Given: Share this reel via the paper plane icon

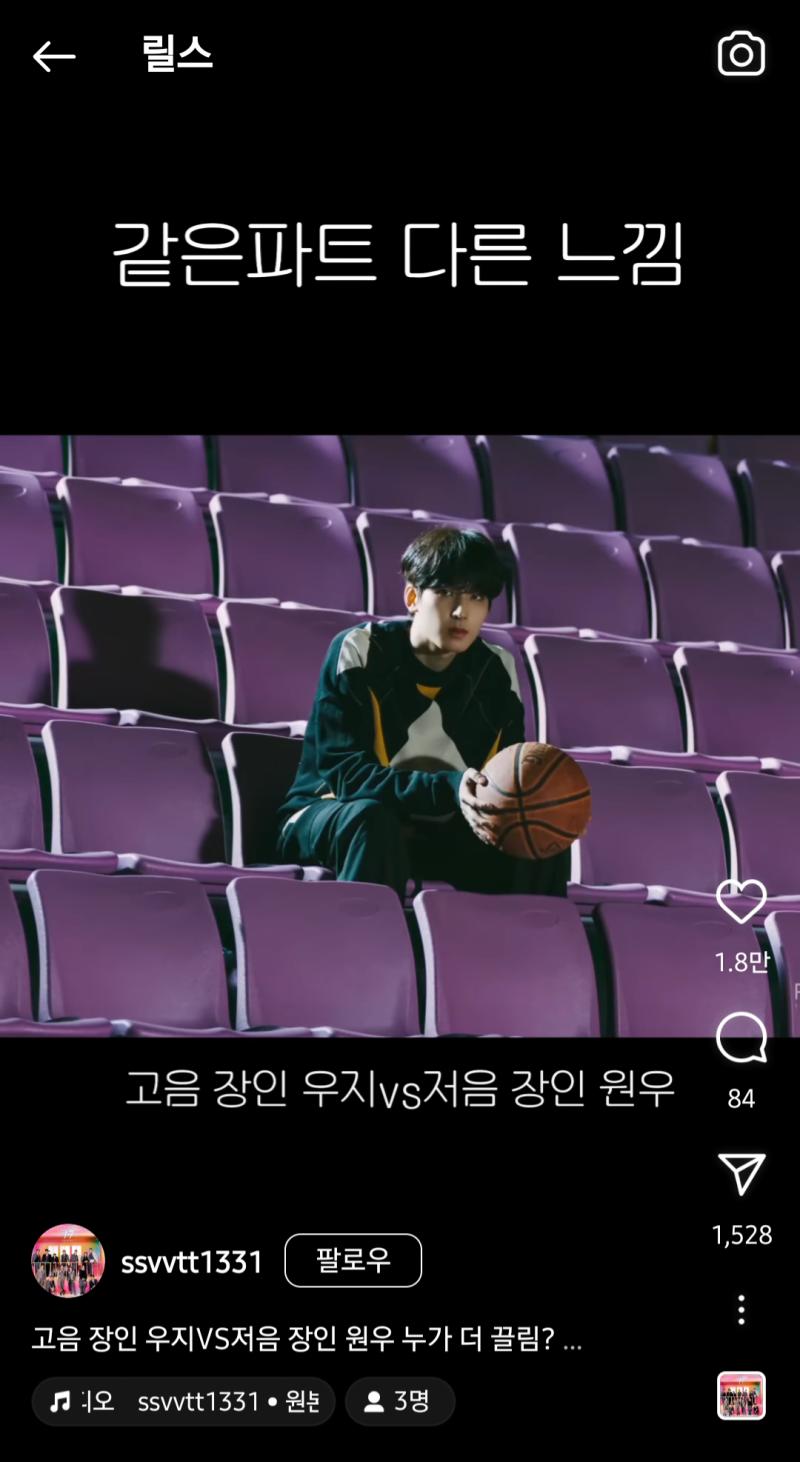Looking at the screenshot, I should pos(742,1174).
